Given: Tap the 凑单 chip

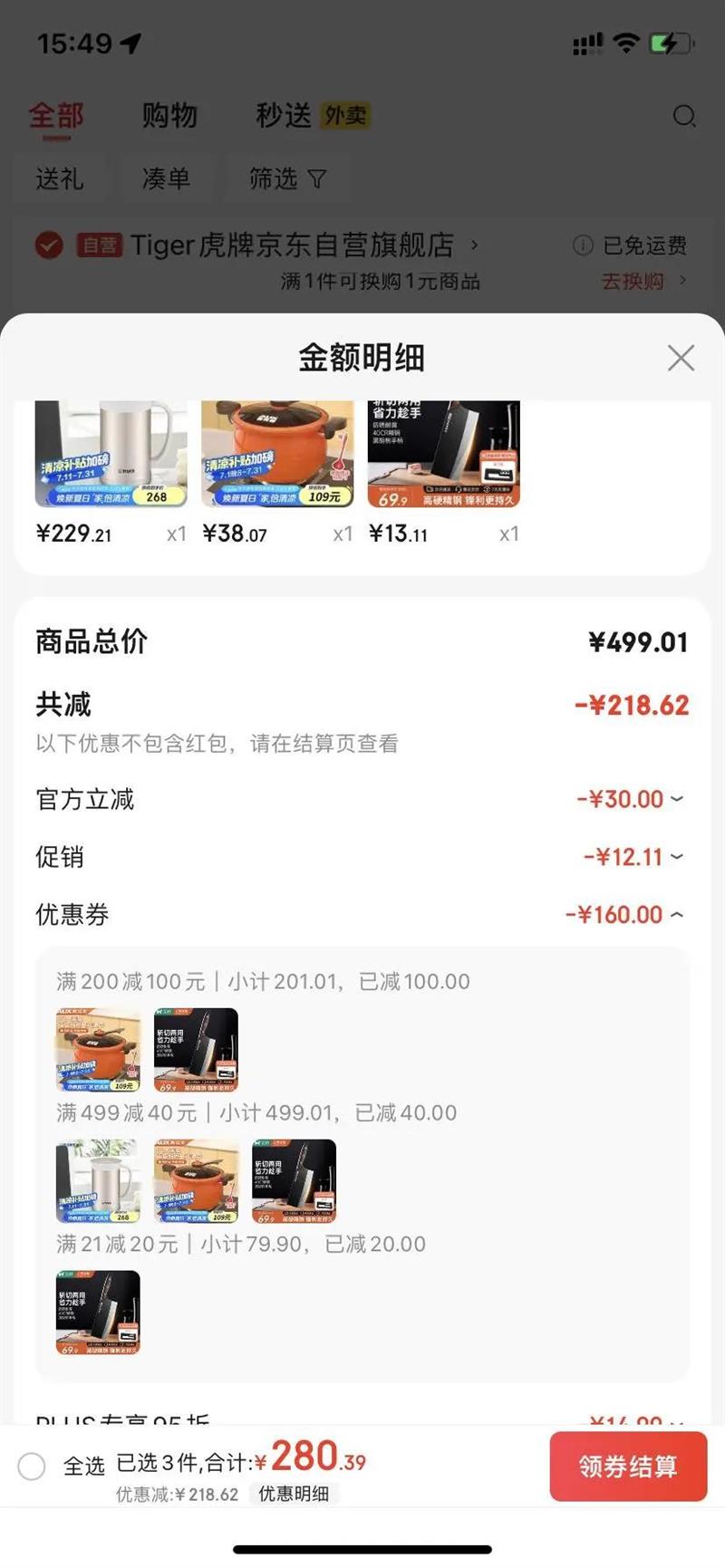Looking at the screenshot, I should pos(166,178).
